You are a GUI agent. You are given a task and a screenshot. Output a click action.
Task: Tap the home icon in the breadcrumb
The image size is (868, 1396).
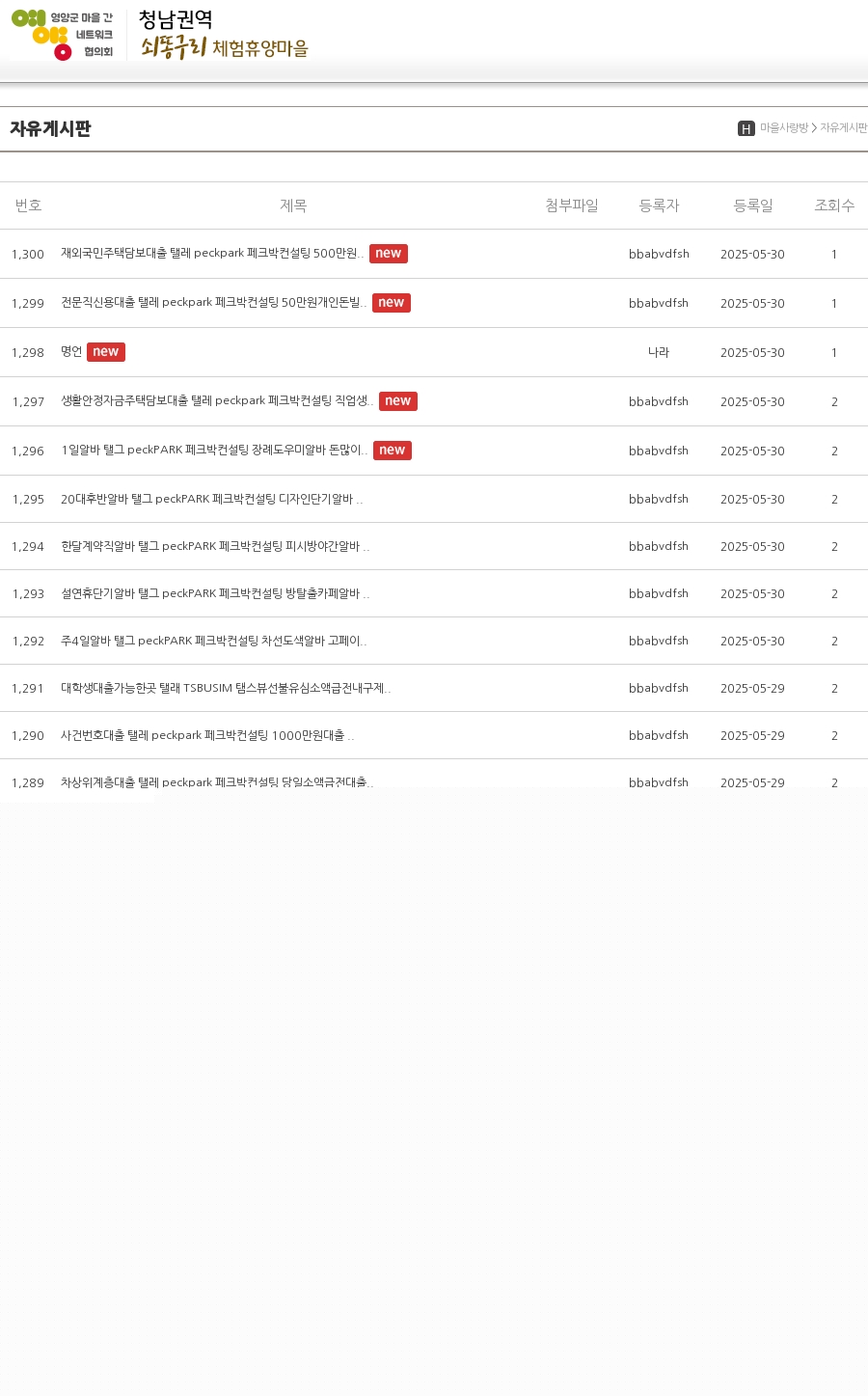[x=746, y=128]
